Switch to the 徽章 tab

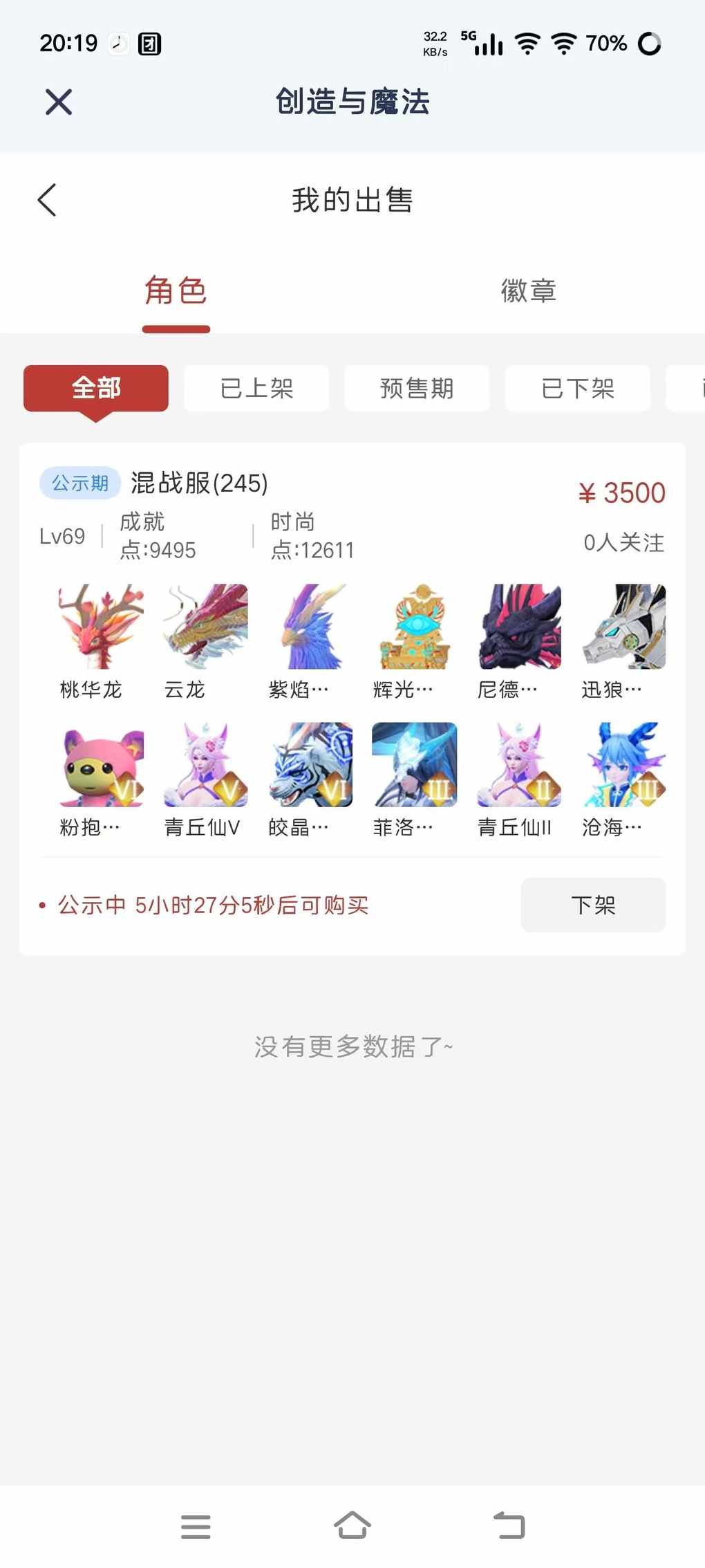(528, 290)
